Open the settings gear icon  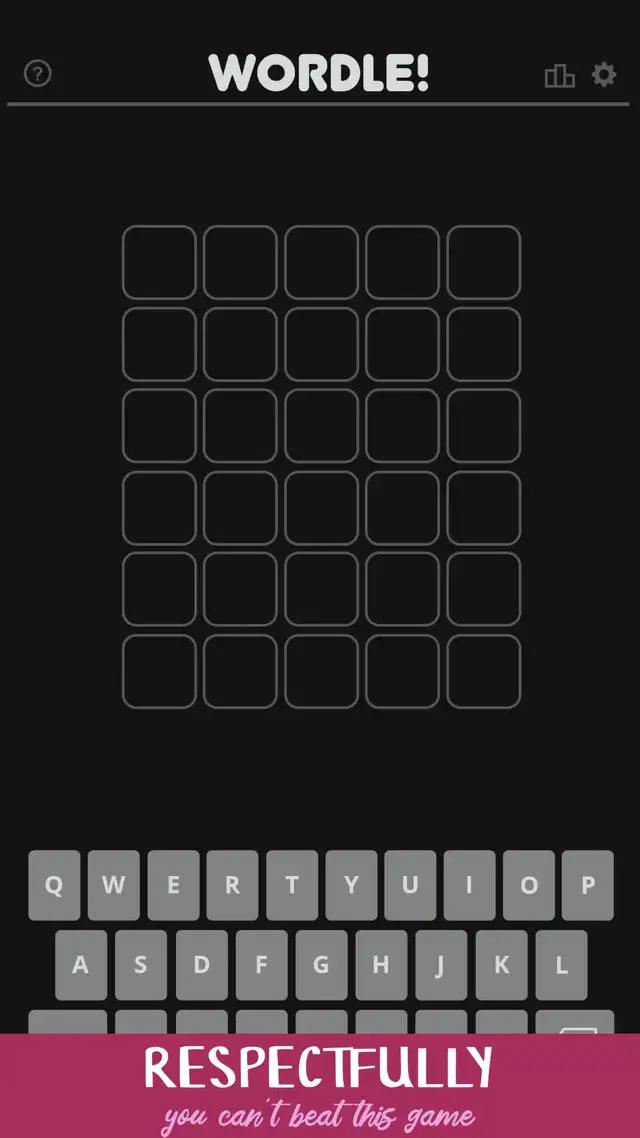(x=604, y=74)
